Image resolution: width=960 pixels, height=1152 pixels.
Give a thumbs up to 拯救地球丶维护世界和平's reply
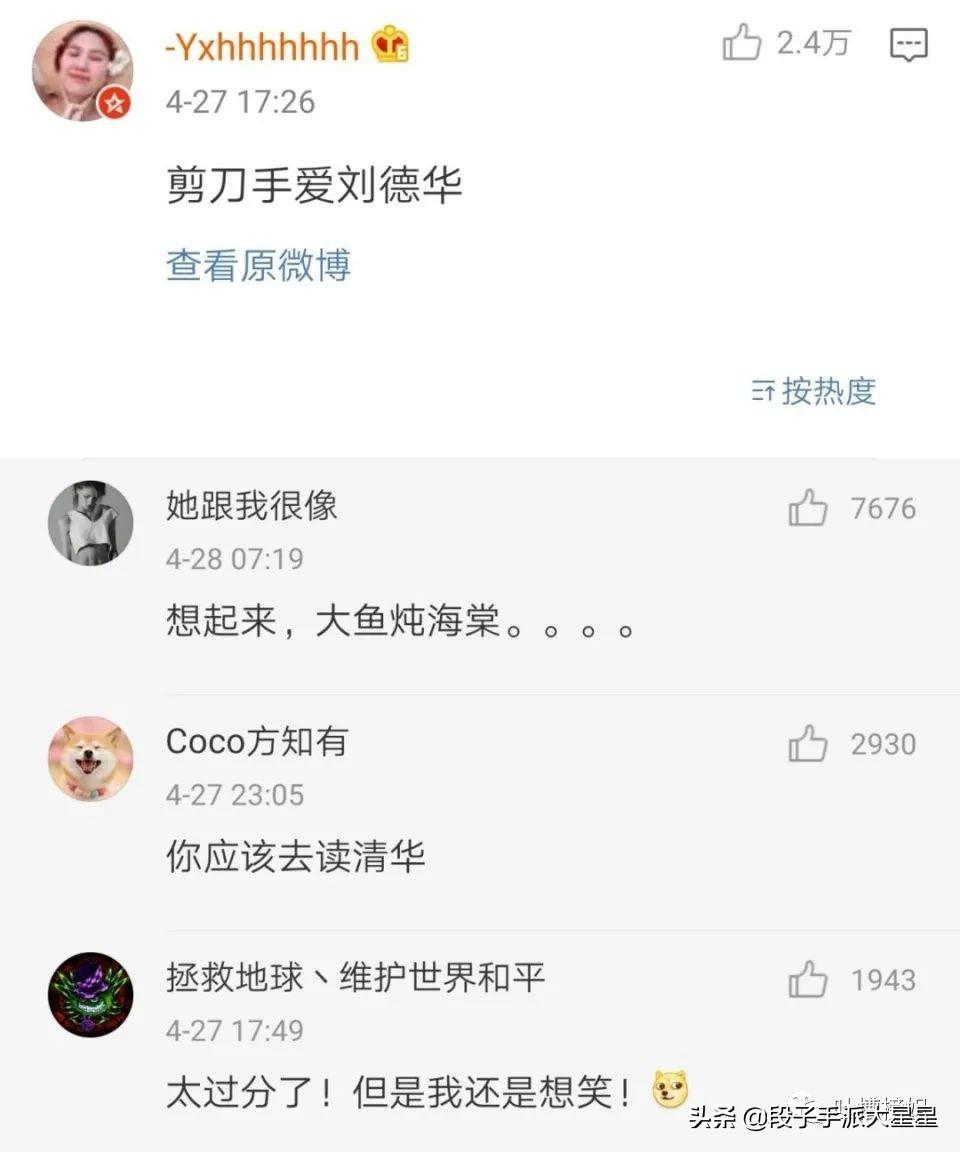pyautogui.click(x=808, y=980)
